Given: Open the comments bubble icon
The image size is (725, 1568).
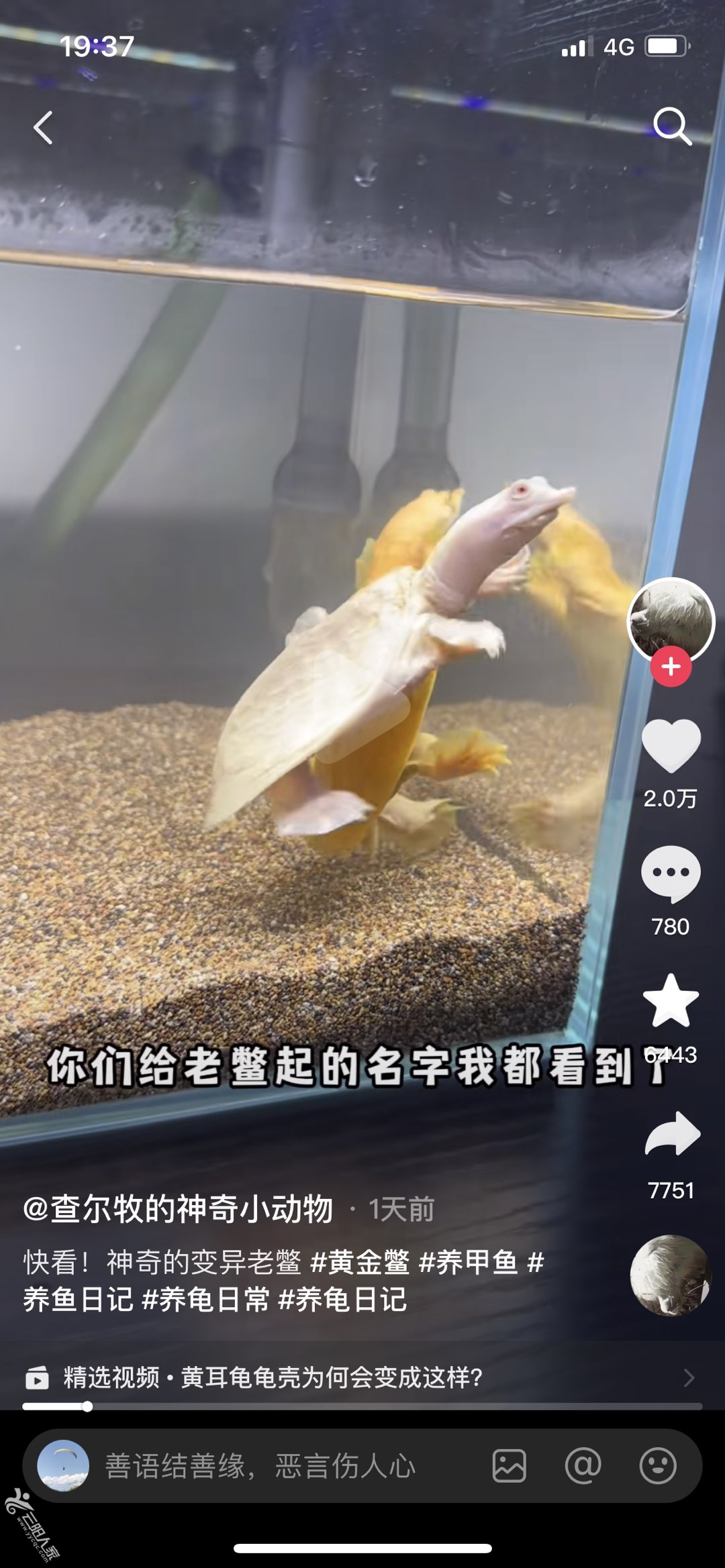Looking at the screenshot, I should point(671,873).
